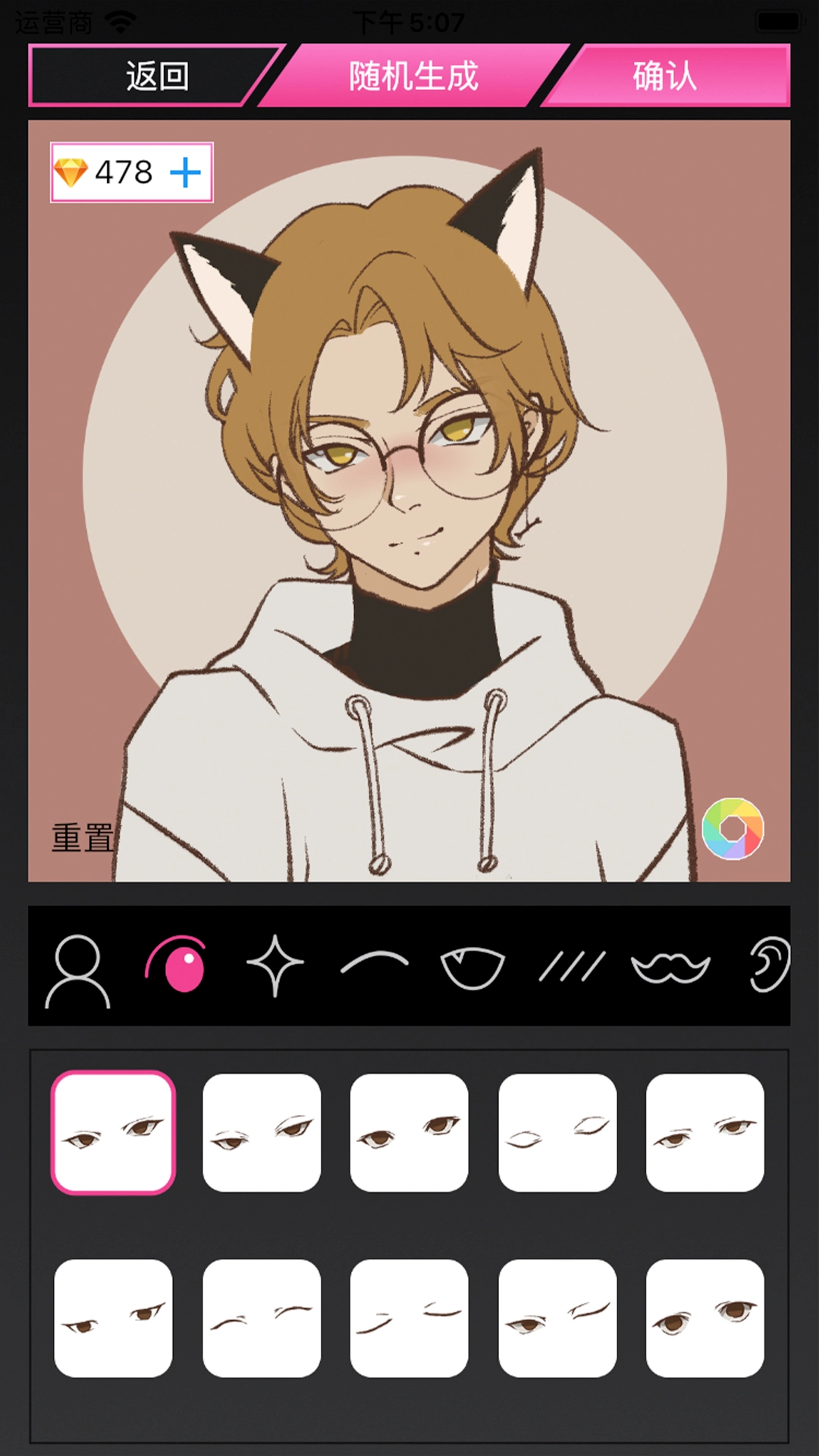Open the blush lines category
The height and width of the screenshot is (1456, 819).
coord(572,966)
